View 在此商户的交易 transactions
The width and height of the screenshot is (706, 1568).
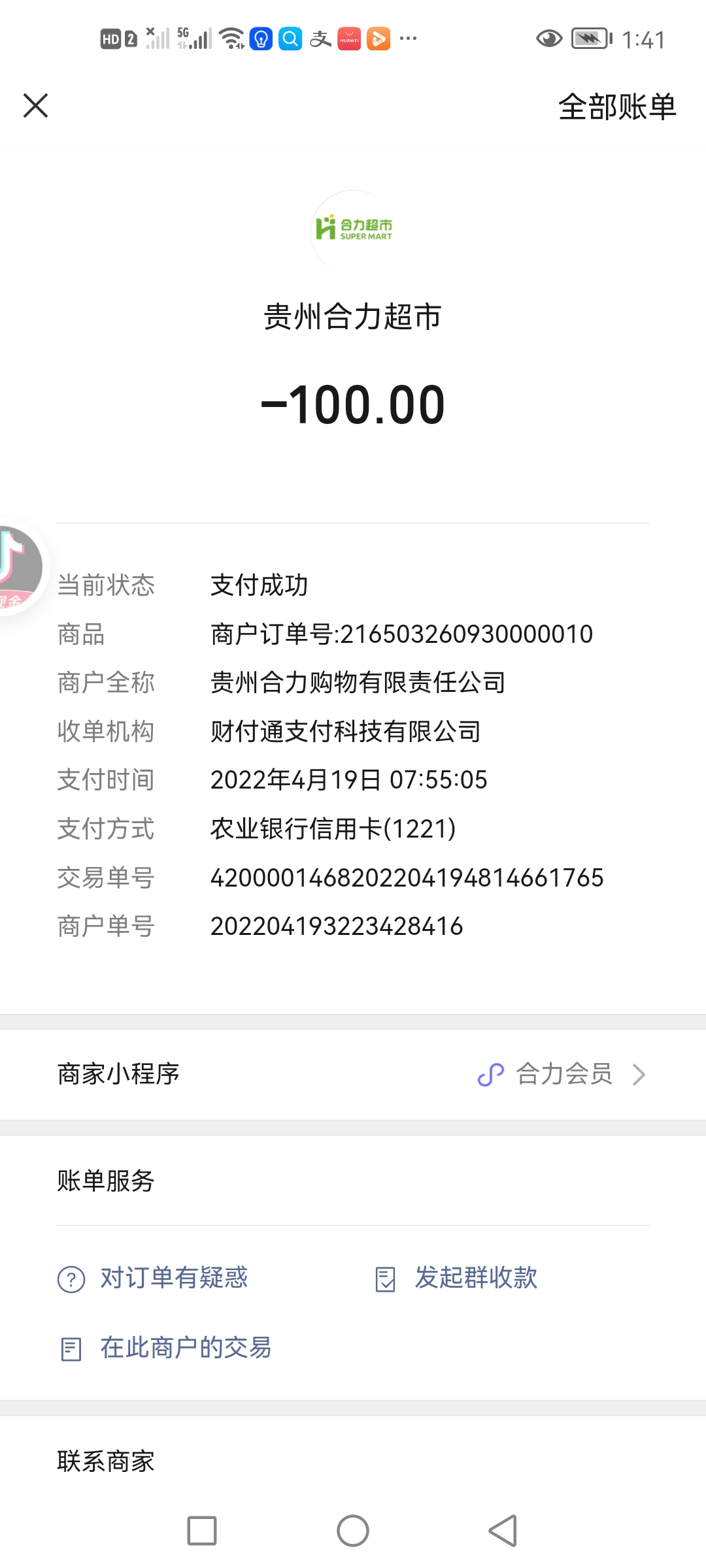[167, 1348]
